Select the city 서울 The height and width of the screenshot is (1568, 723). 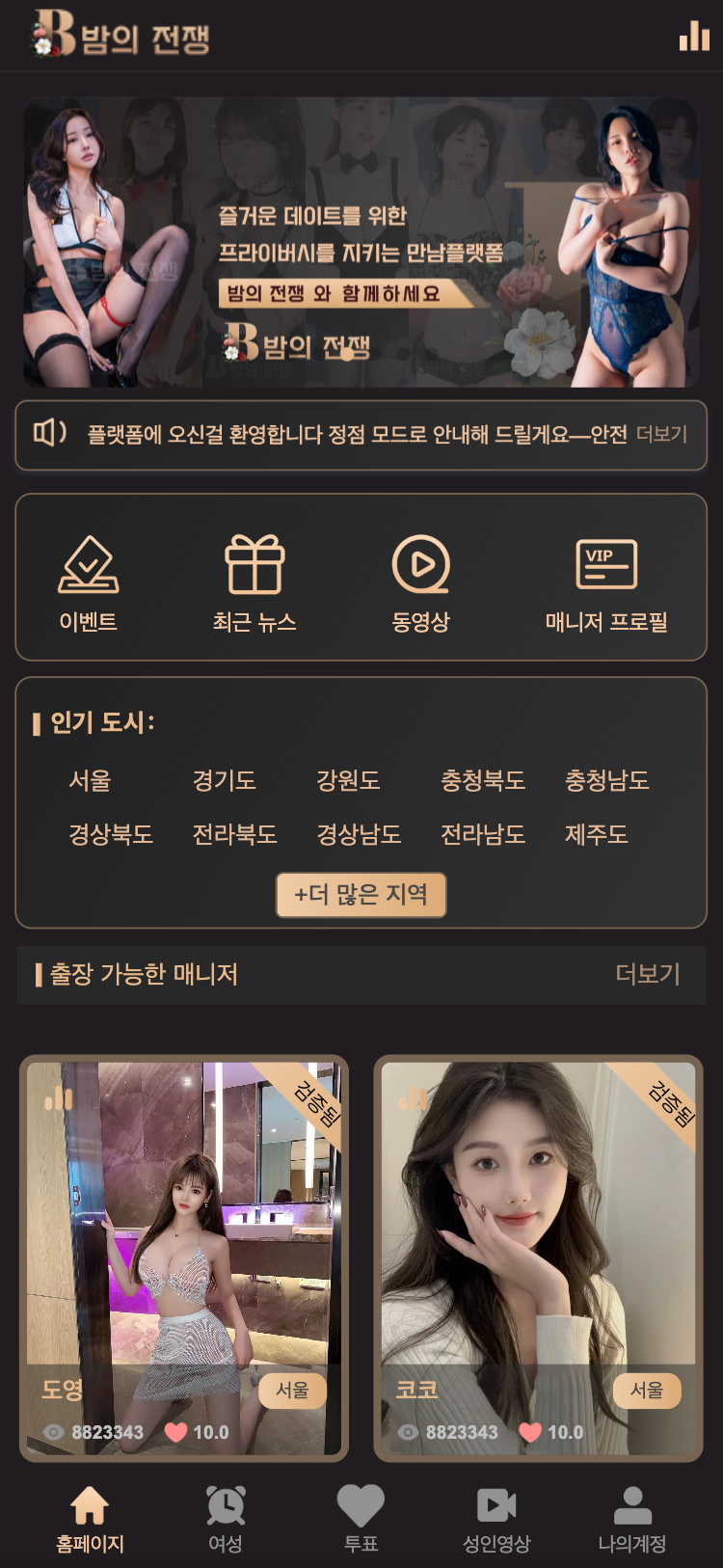tap(90, 780)
